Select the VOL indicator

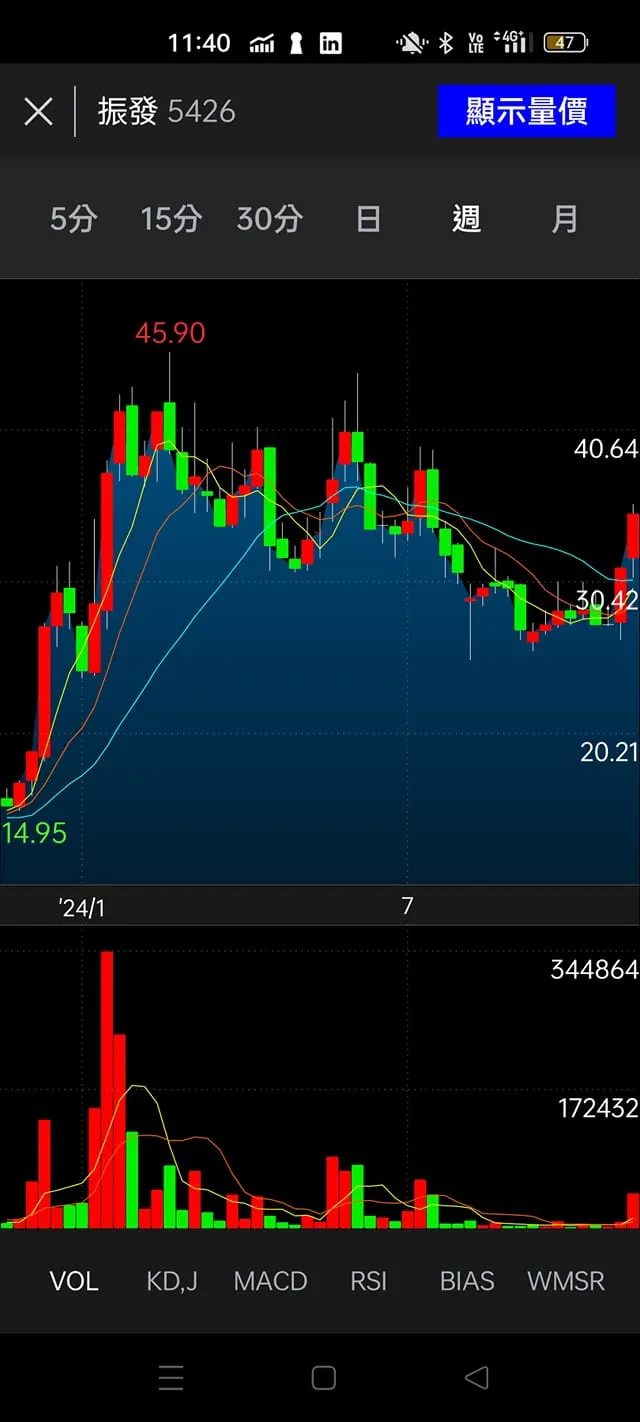coord(74,1281)
